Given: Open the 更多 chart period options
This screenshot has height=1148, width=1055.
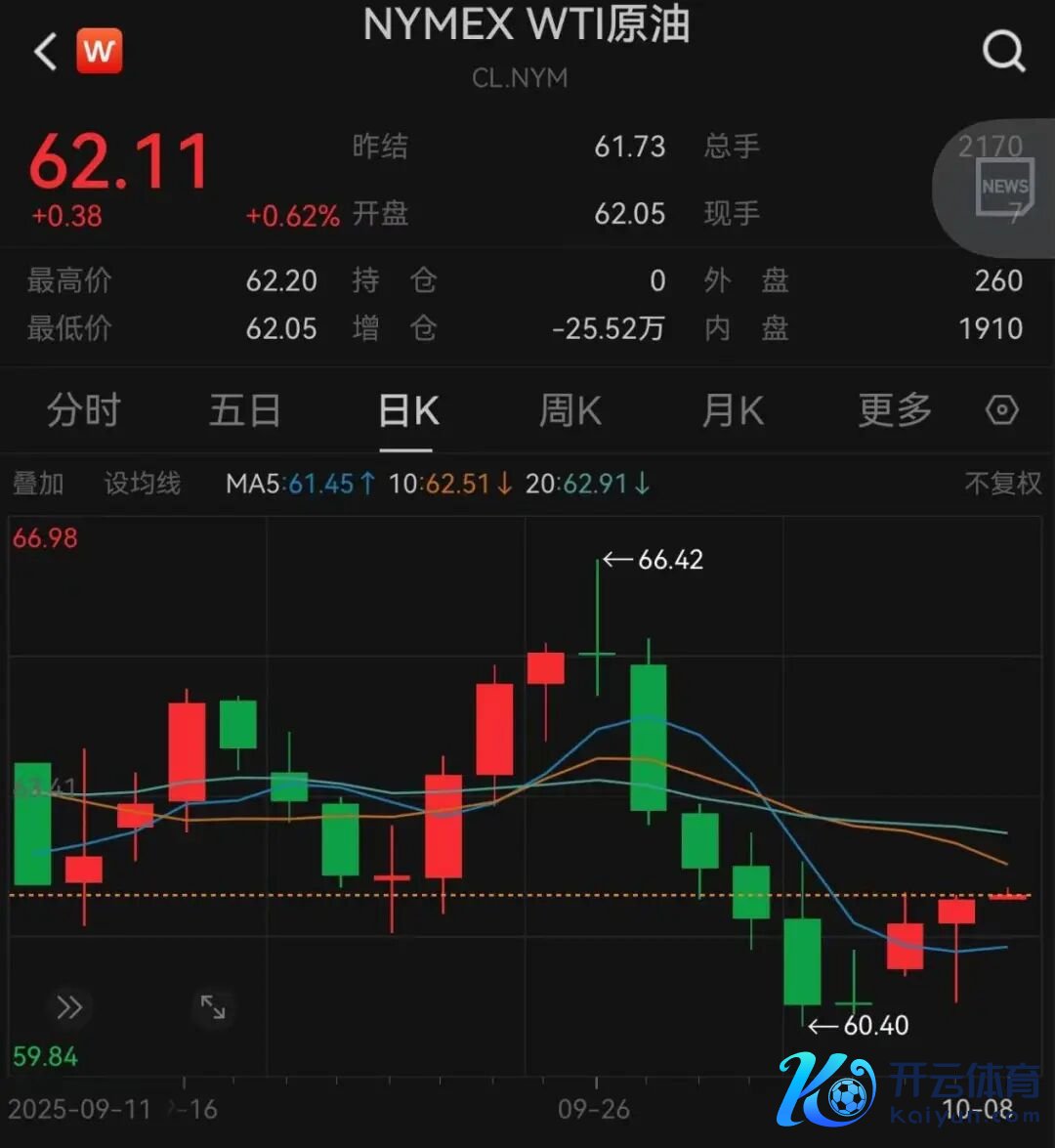Looking at the screenshot, I should [894, 410].
